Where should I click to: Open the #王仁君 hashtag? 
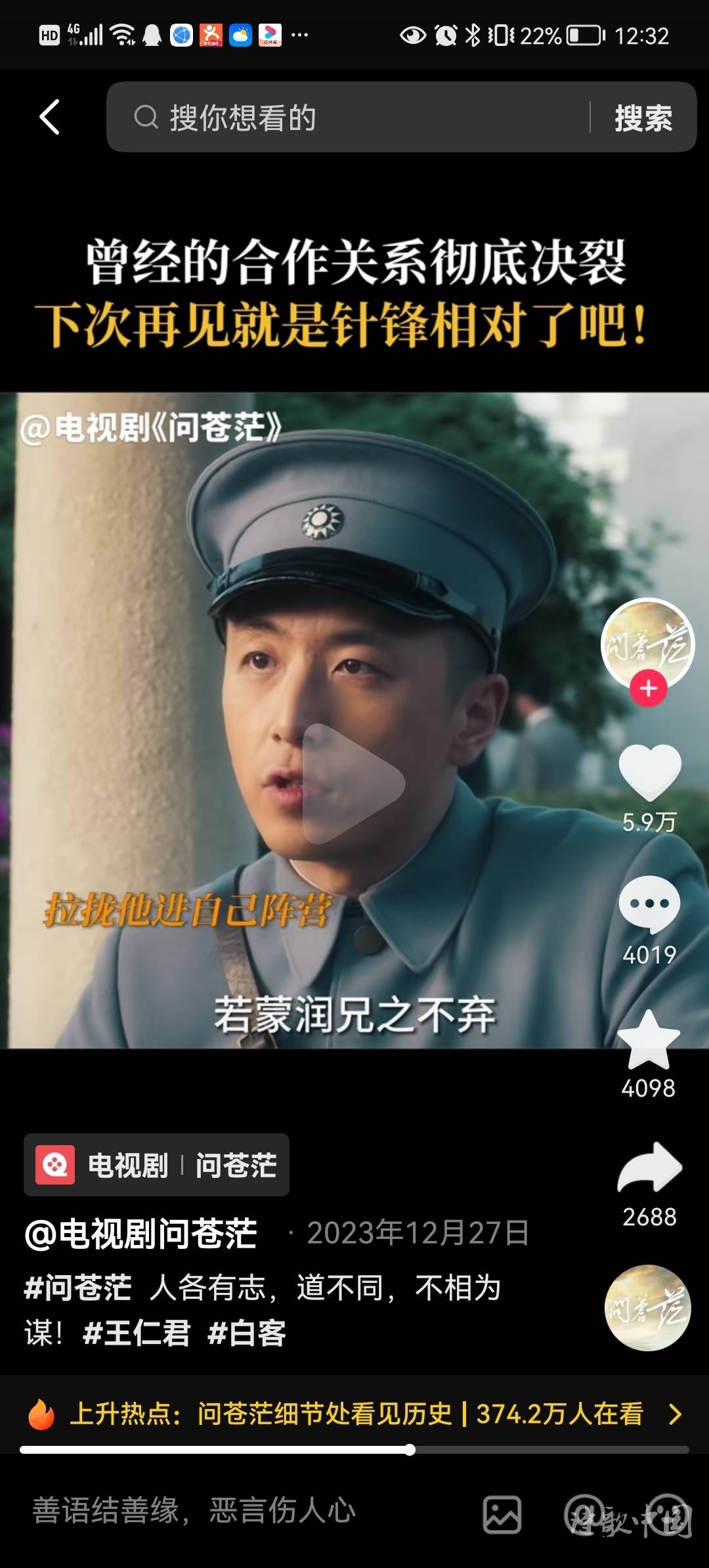pos(136,1334)
